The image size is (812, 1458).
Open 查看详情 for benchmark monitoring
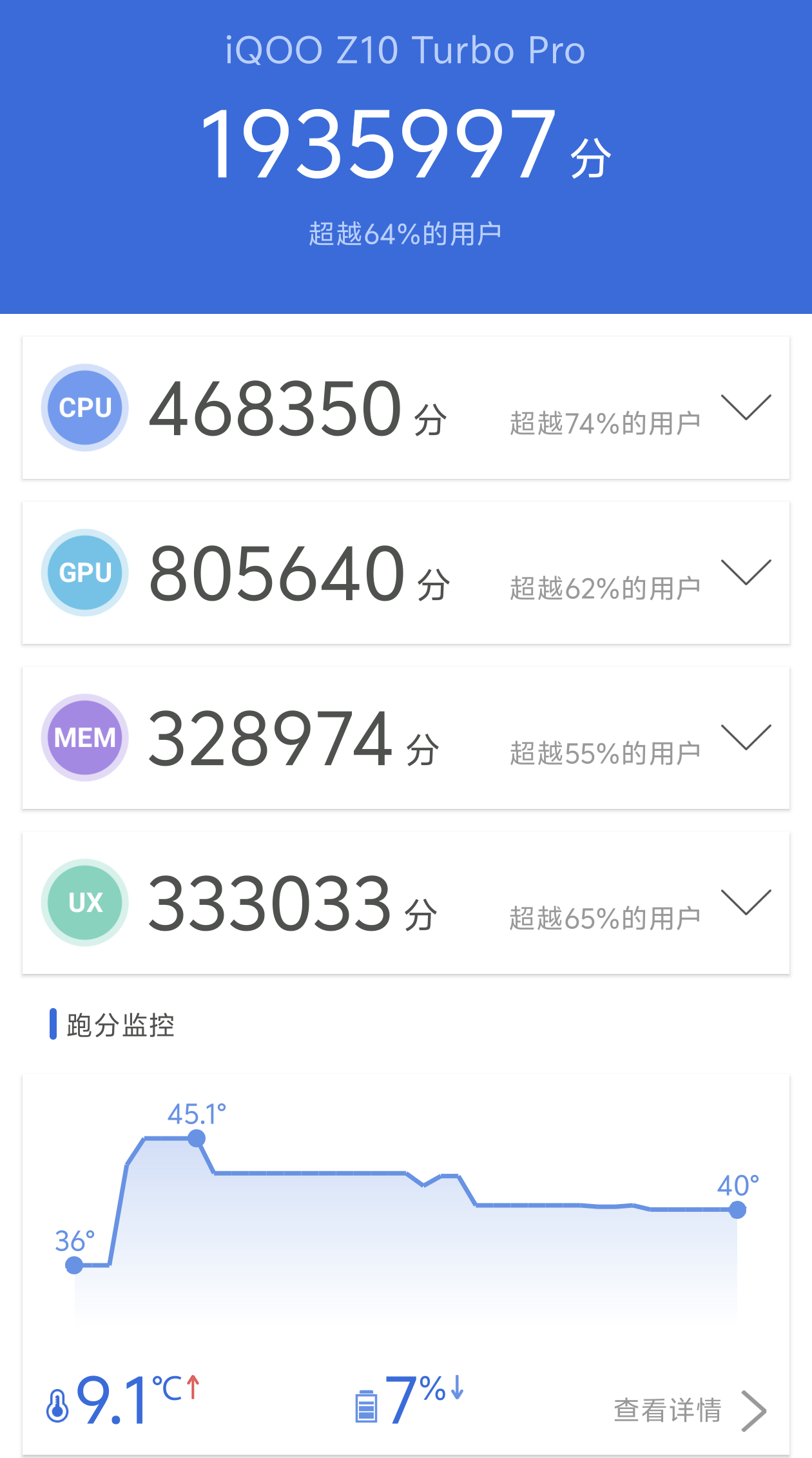pos(690,1410)
